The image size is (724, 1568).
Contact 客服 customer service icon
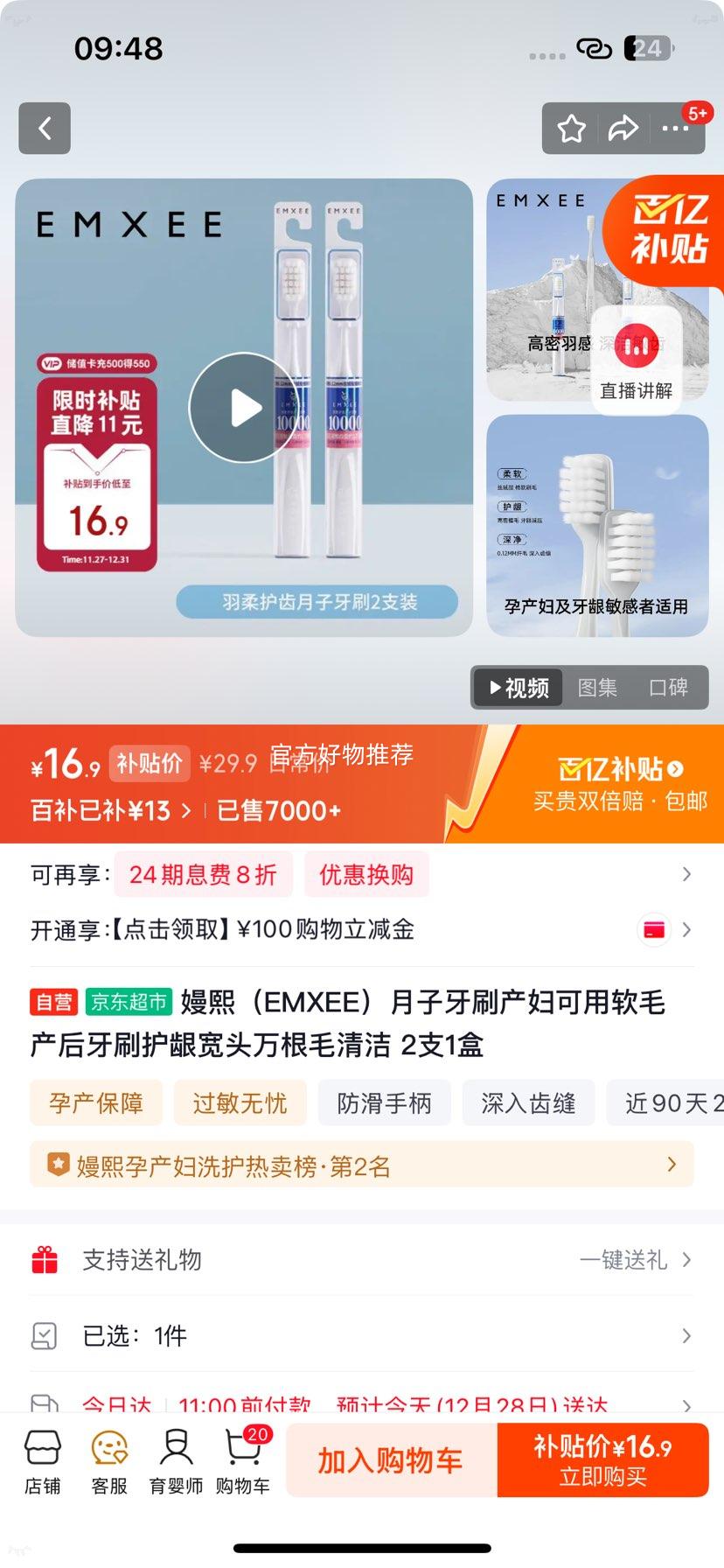point(108,1459)
